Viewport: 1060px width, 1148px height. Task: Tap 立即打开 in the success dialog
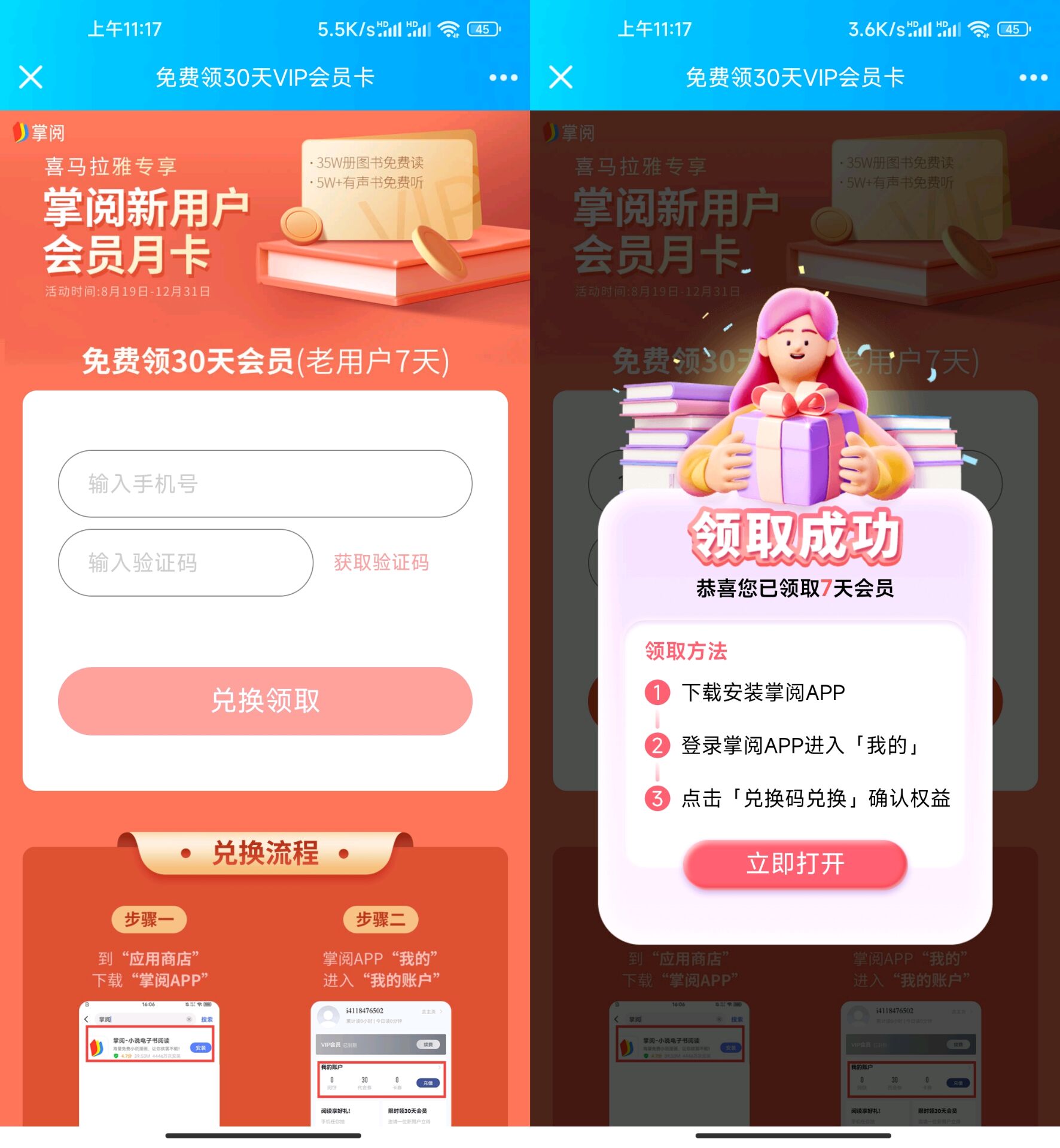794,864
